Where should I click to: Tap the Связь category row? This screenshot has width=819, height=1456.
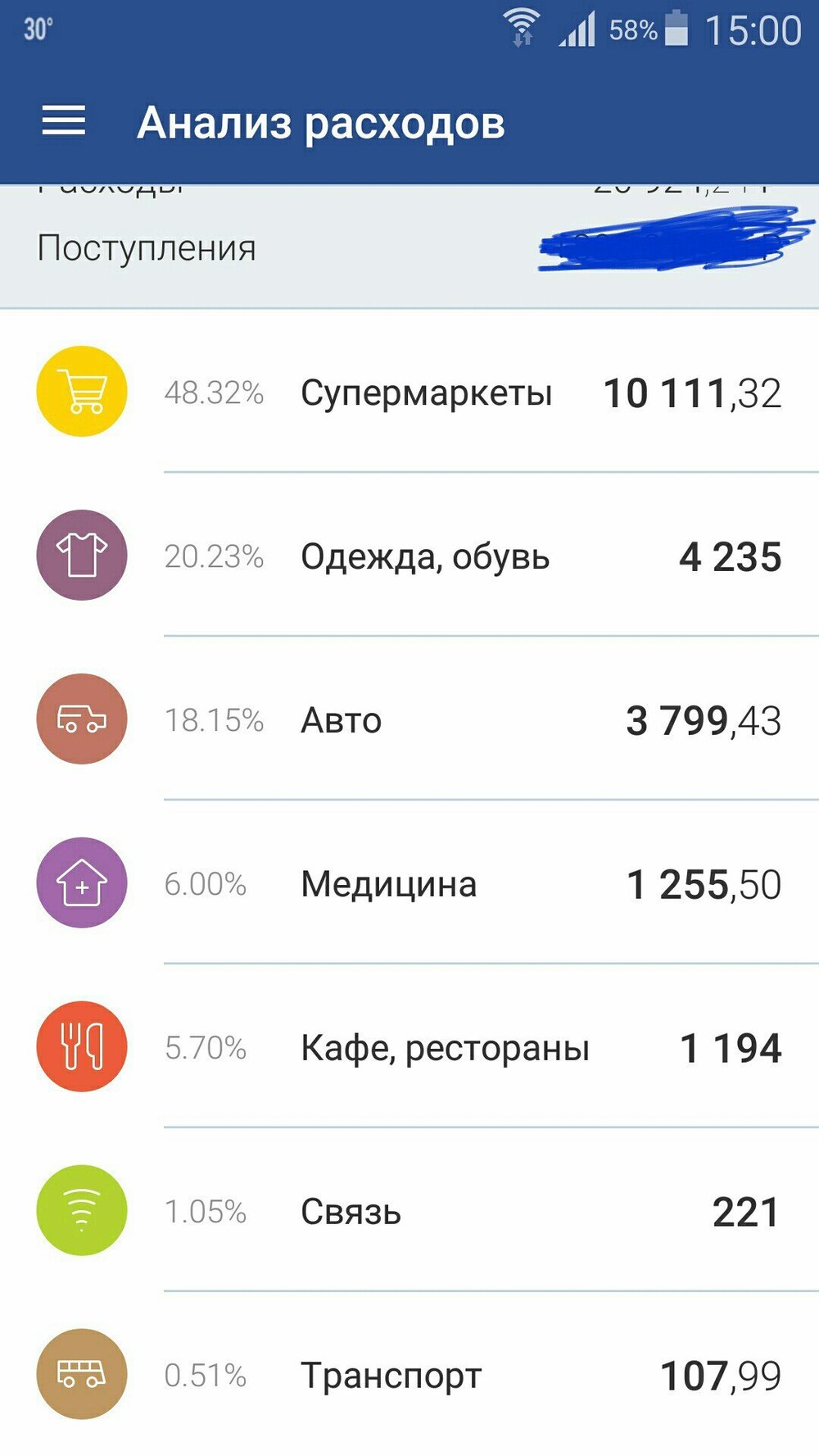coord(351,1212)
